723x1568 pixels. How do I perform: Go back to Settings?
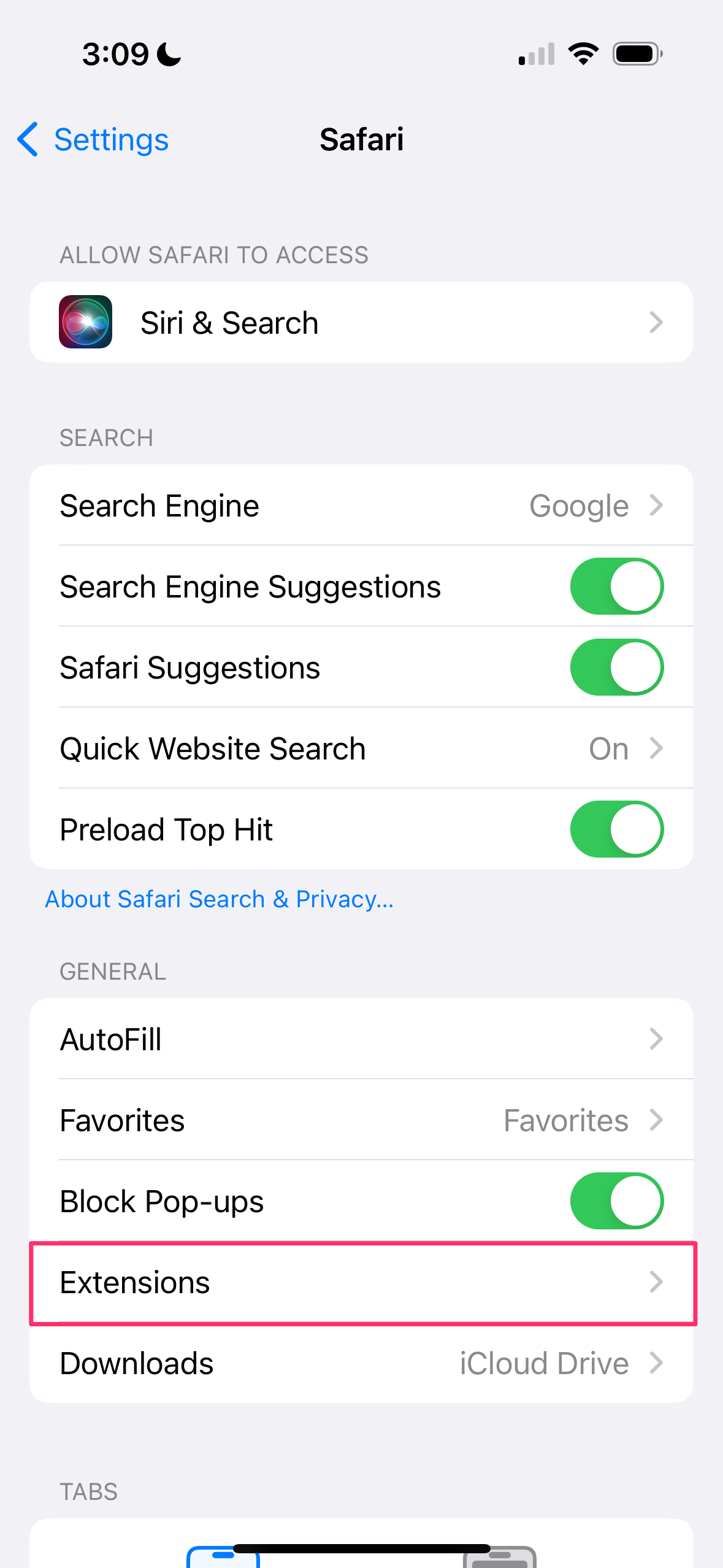coord(93,139)
